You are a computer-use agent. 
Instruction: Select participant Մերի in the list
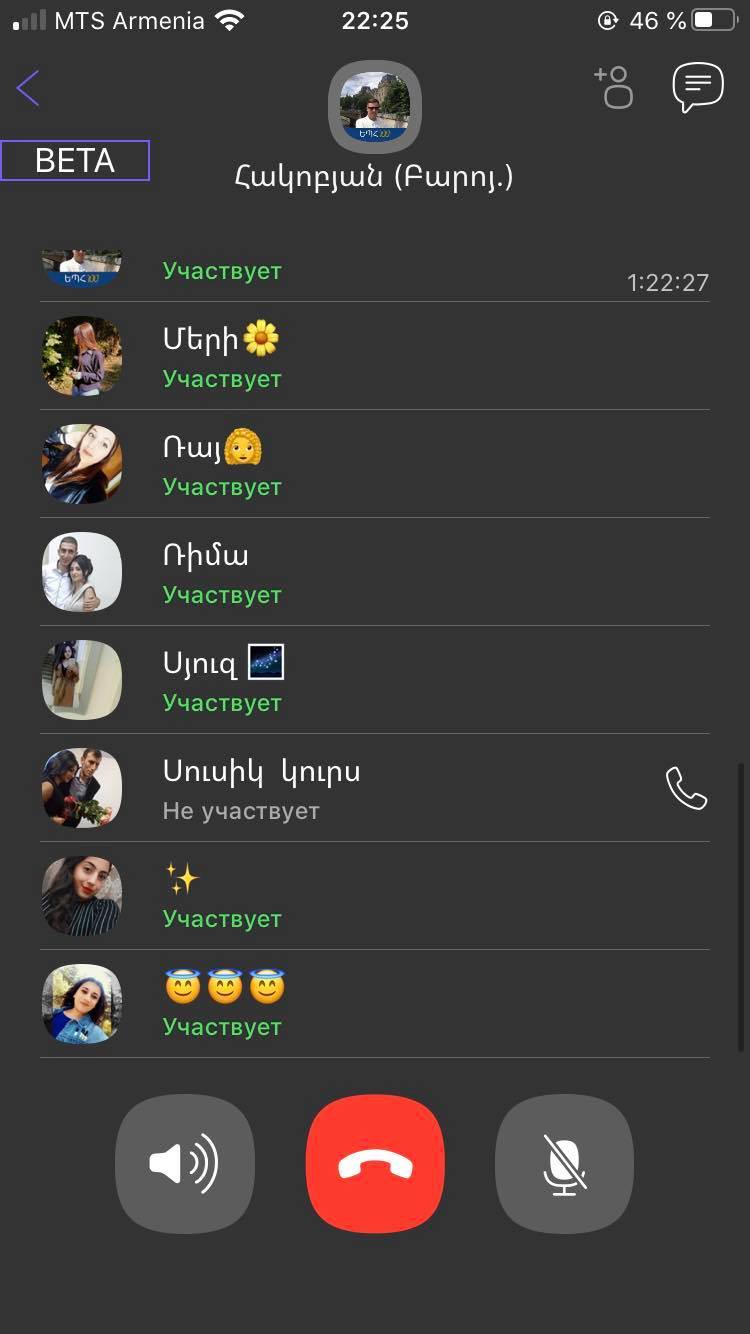coord(375,356)
